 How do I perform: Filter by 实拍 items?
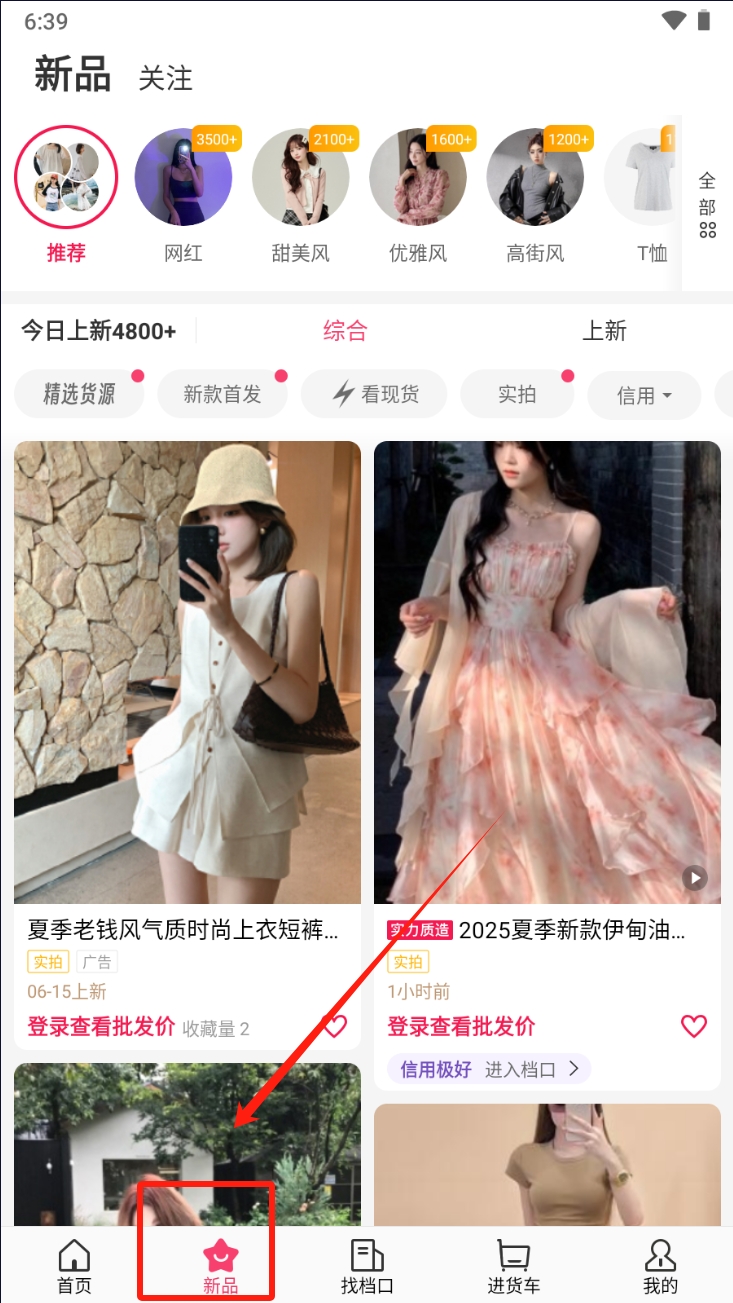tap(517, 395)
